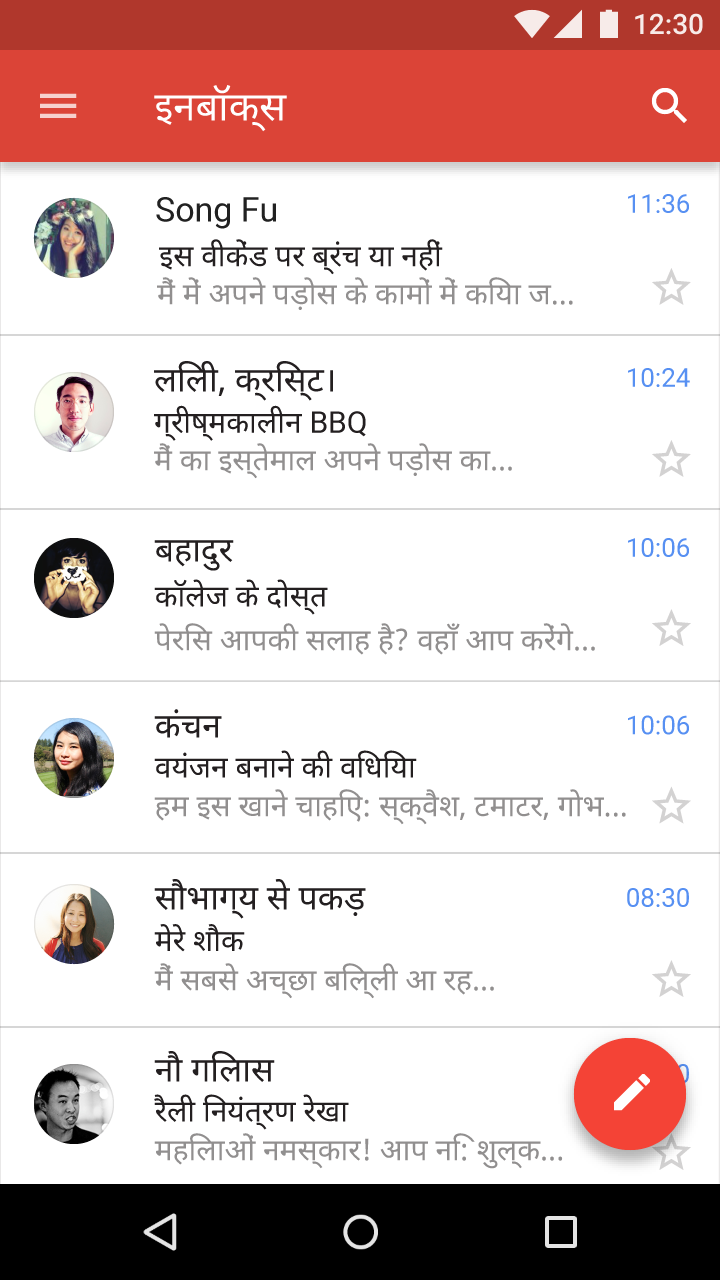Compose a new email with the pencil button
Viewport: 720px width, 1280px height.
click(x=630, y=1094)
